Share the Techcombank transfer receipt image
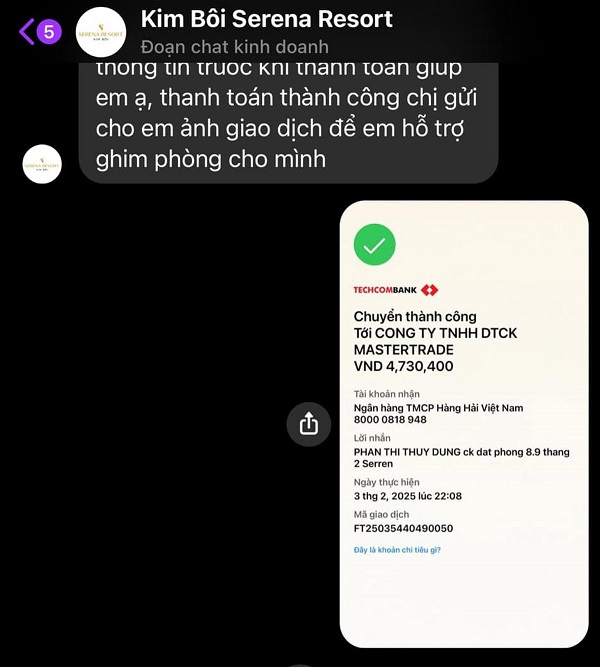 [x=308, y=424]
